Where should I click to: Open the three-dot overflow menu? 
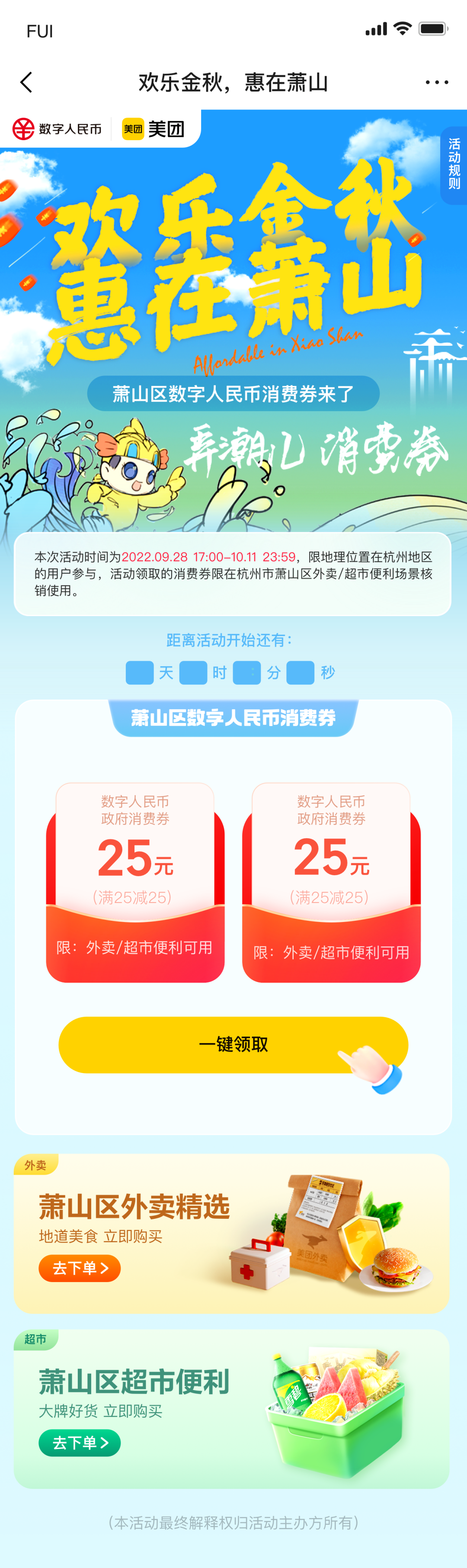pos(437,82)
